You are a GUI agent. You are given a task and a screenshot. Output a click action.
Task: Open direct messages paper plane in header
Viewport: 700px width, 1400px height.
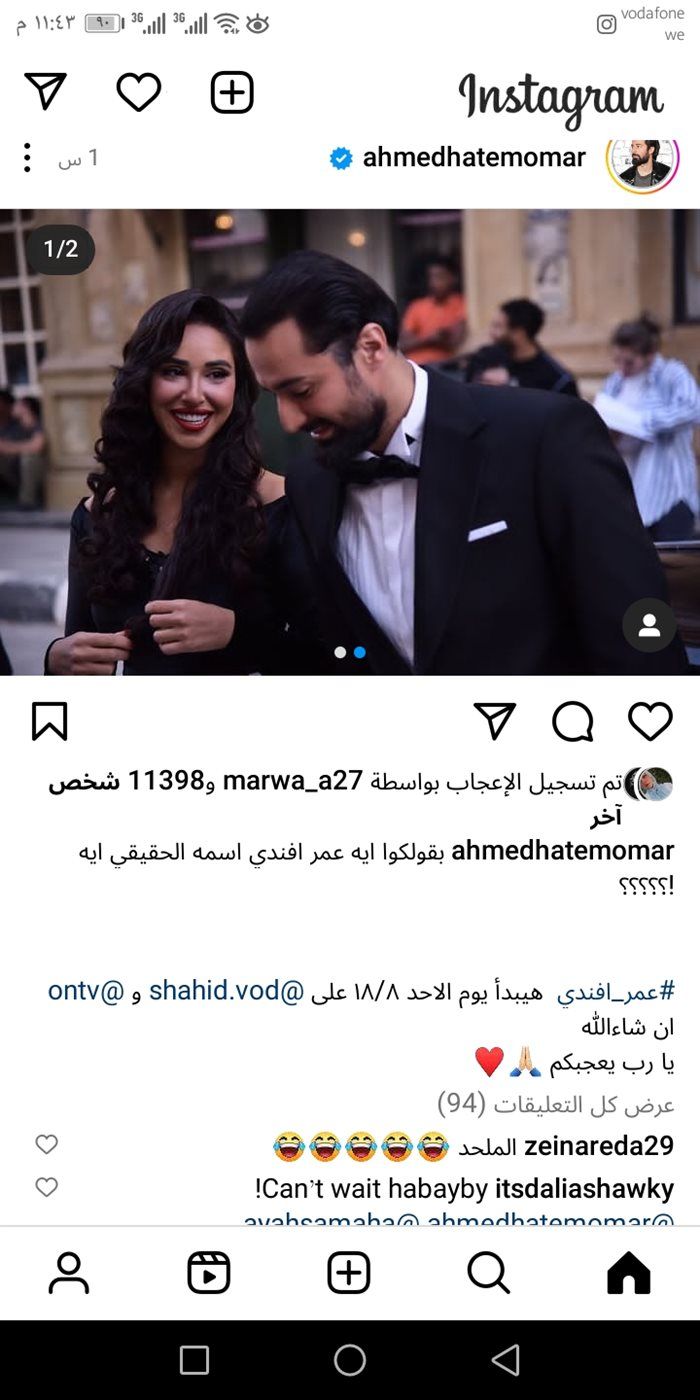(x=46, y=93)
